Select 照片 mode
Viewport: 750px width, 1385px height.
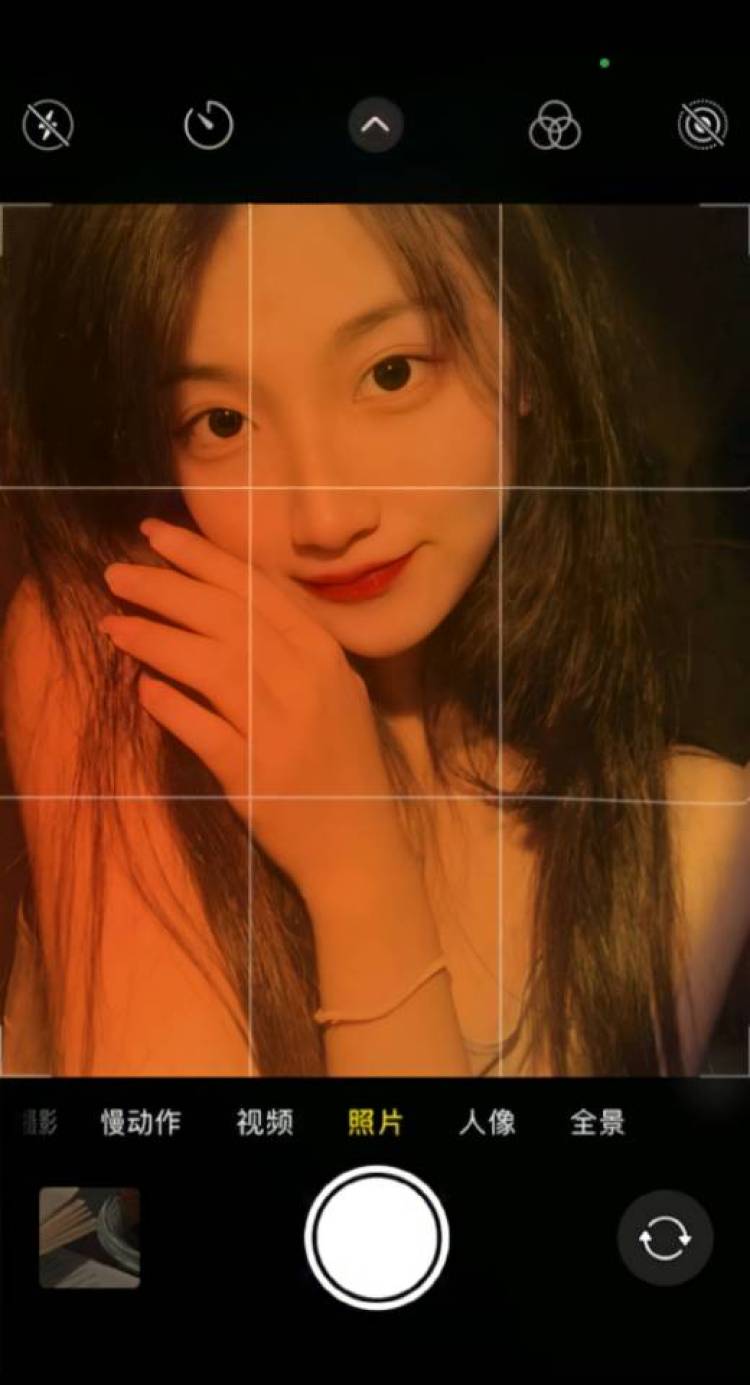(x=375, y=1122)
